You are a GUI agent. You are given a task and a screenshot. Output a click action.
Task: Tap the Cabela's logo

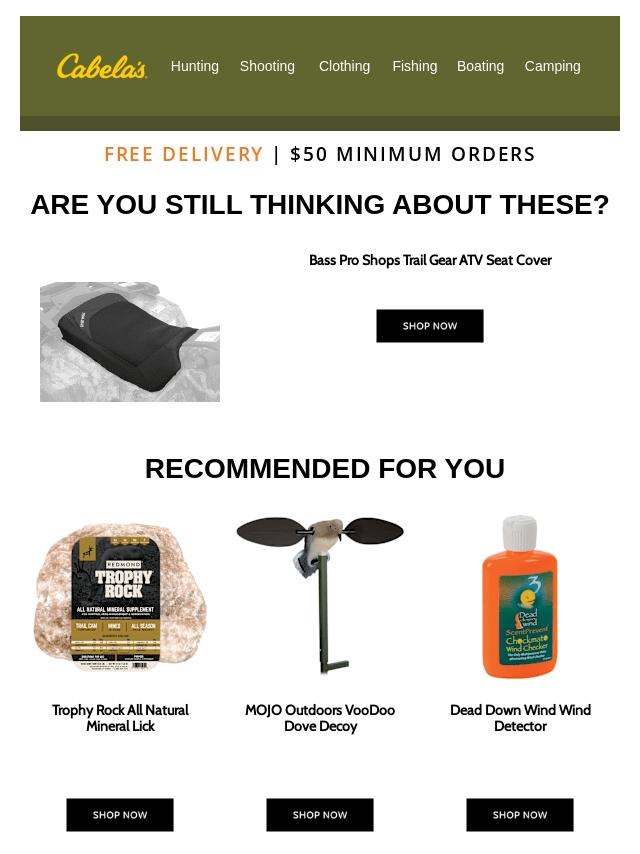[x=102, y=67]
